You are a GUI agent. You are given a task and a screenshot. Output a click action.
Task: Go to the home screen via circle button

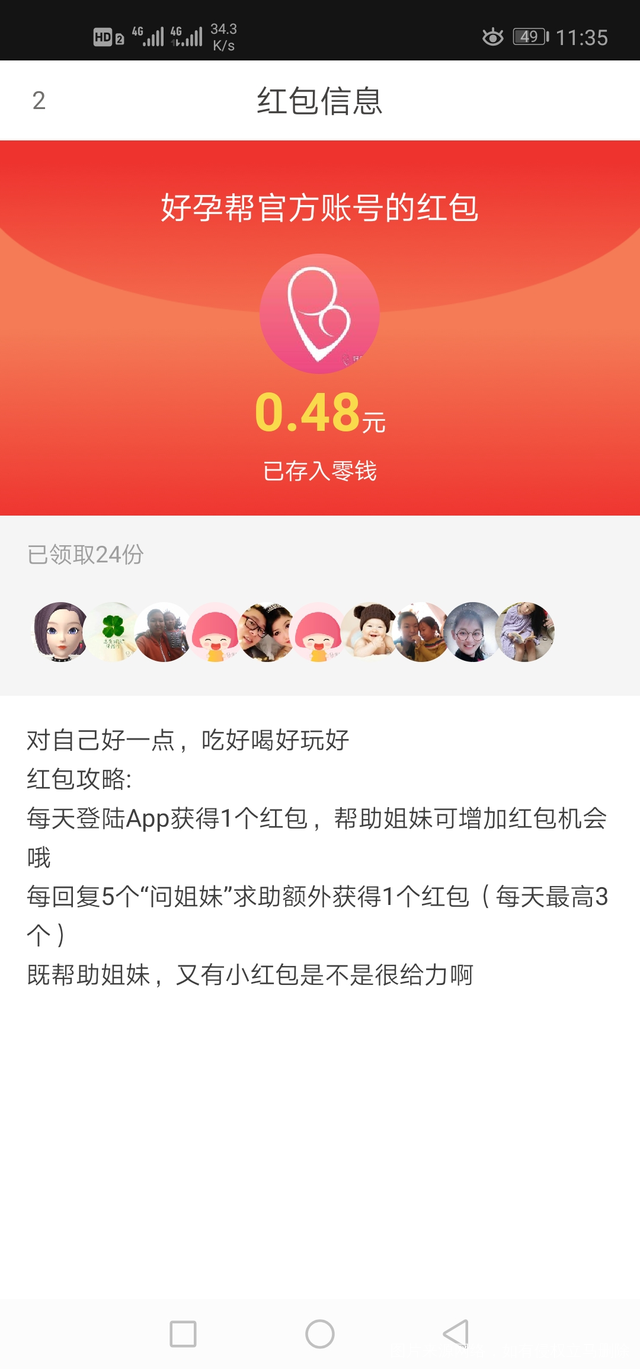pos(320,1333)
